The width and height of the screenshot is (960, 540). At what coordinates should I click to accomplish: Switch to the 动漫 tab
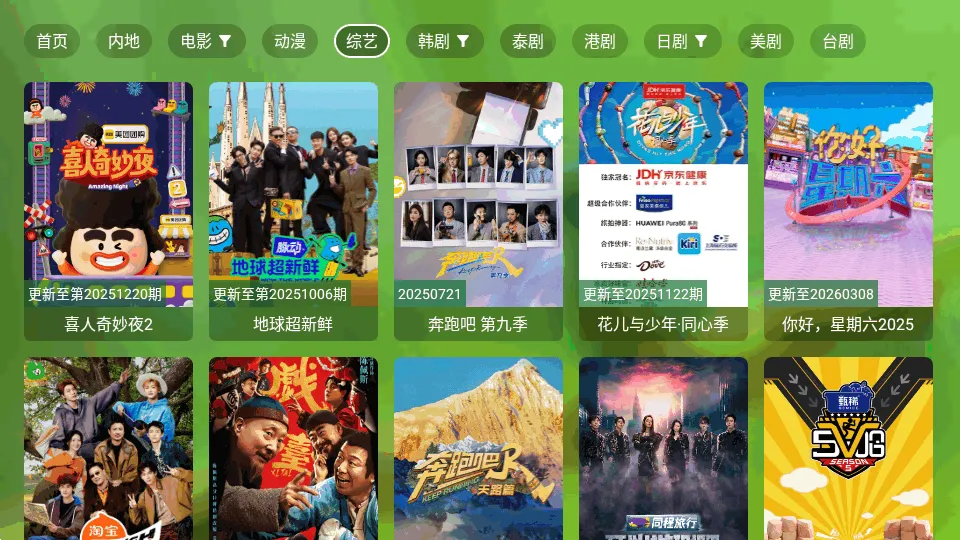[x=290, y=41]
